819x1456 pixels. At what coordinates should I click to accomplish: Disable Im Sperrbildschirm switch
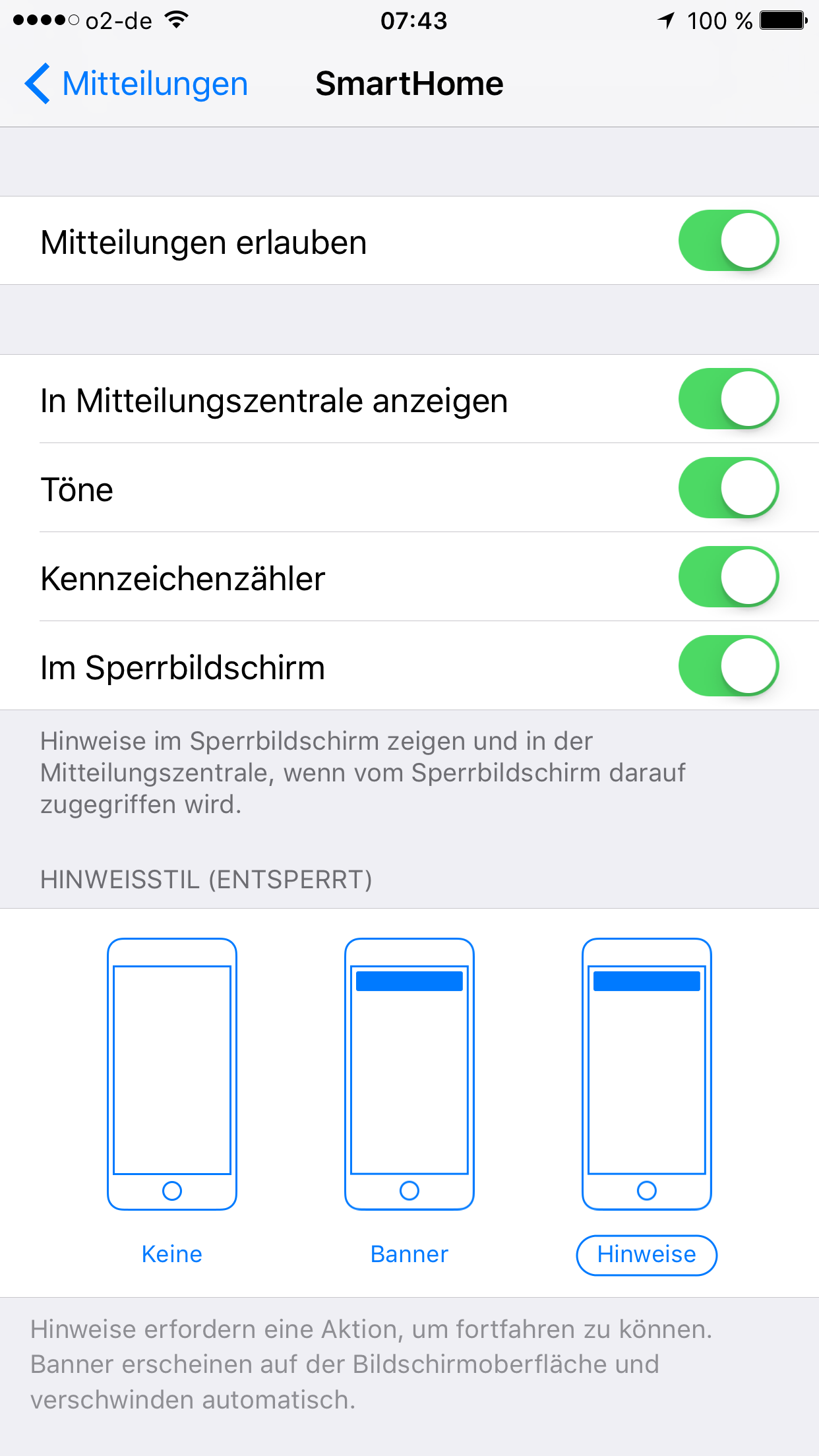(728, 666)
